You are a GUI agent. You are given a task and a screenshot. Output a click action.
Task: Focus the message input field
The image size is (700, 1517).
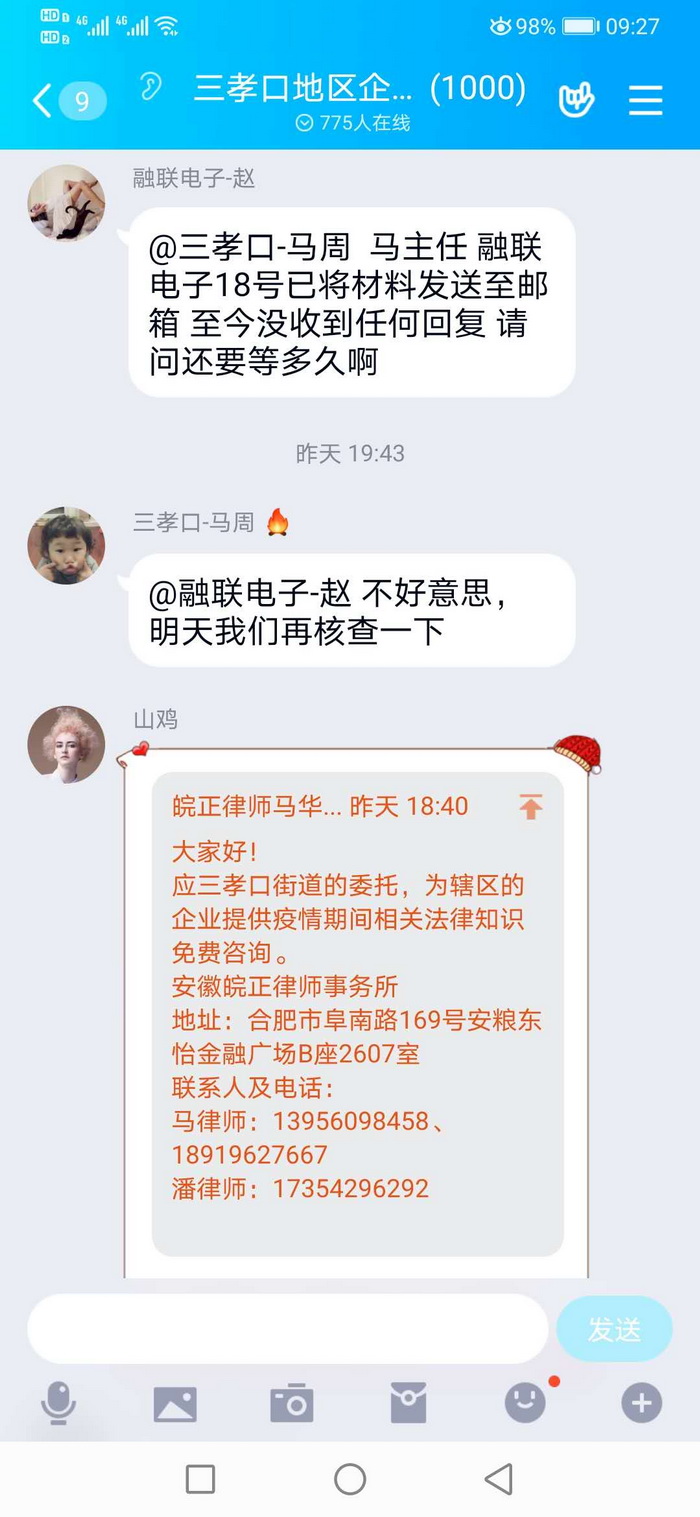[288, 1329]
